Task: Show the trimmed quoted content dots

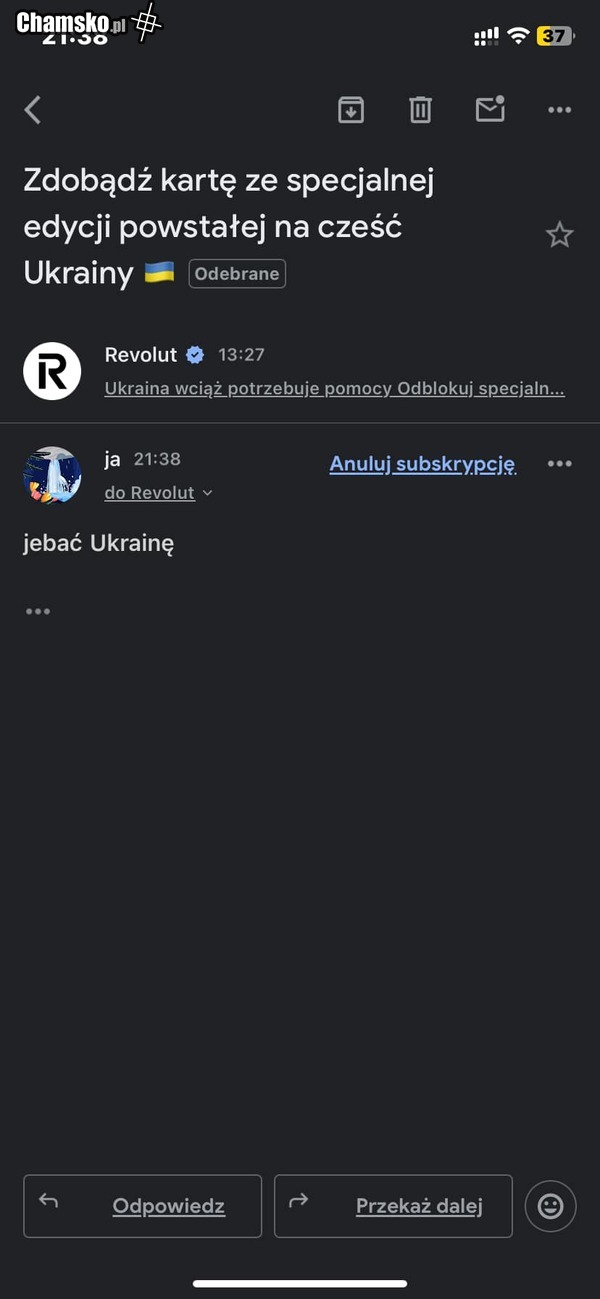Action: [x=38, y=611]
